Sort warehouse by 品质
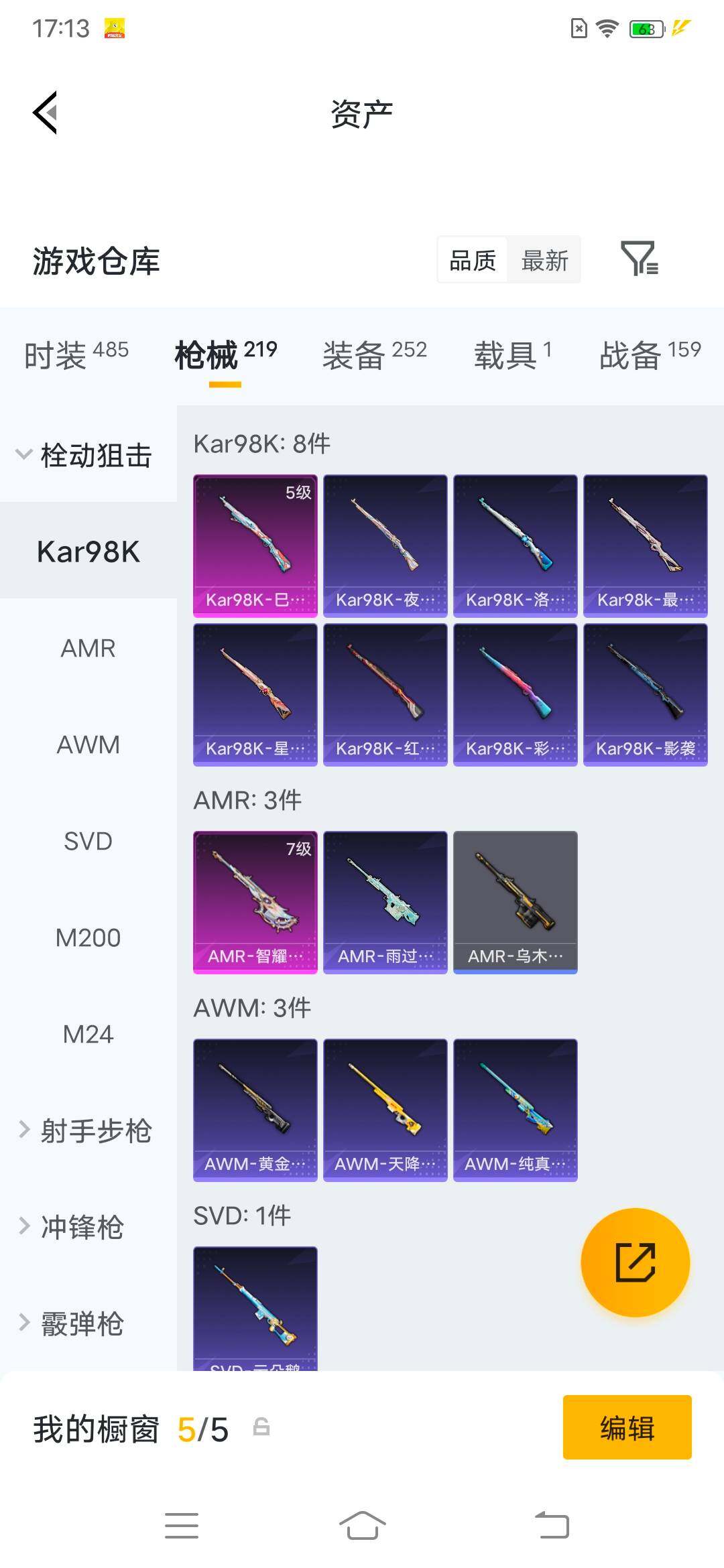Viewport: 724px width, 1568px height. [x=473, y=260]
